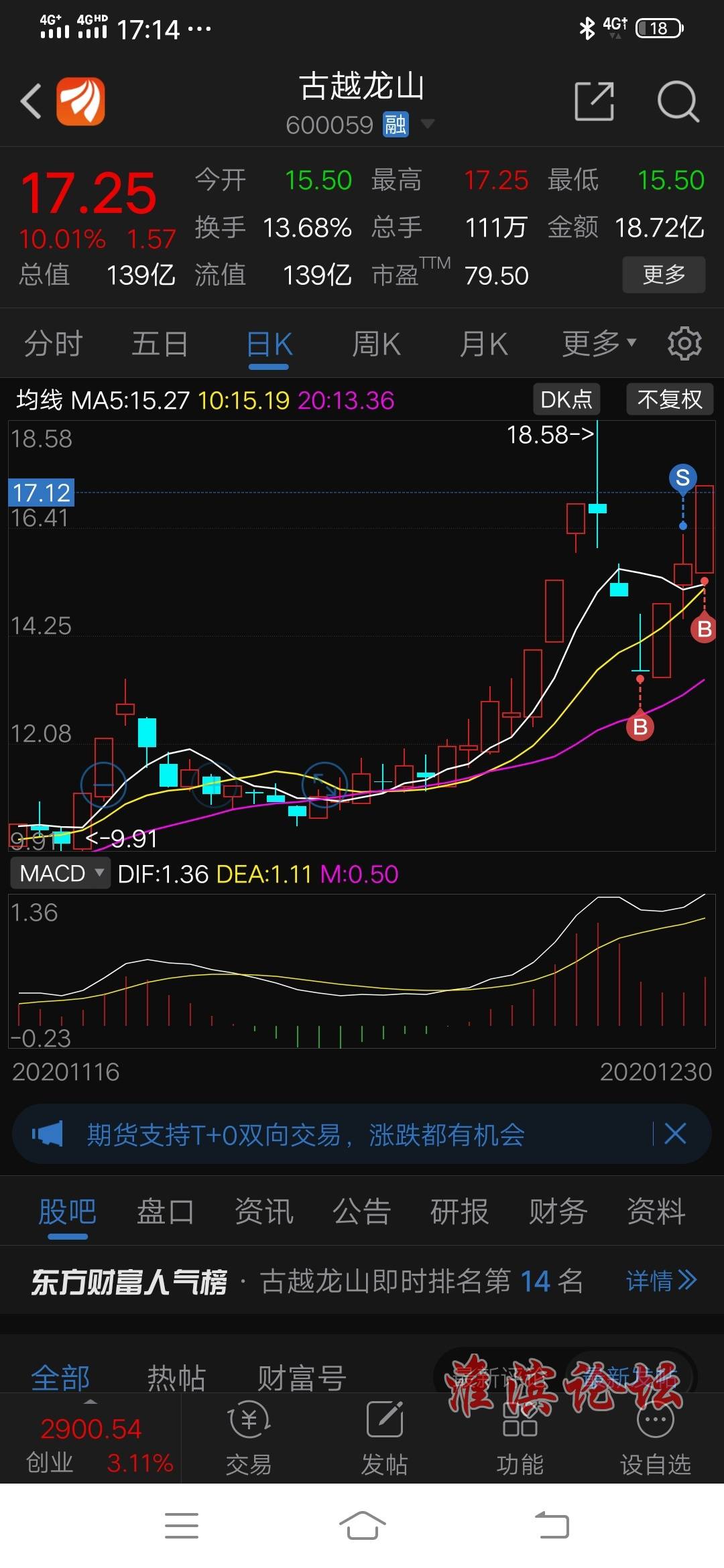The image size is (724, 1568).
Task: Open the 财务 tab
Action: (x=558, y=1212)
